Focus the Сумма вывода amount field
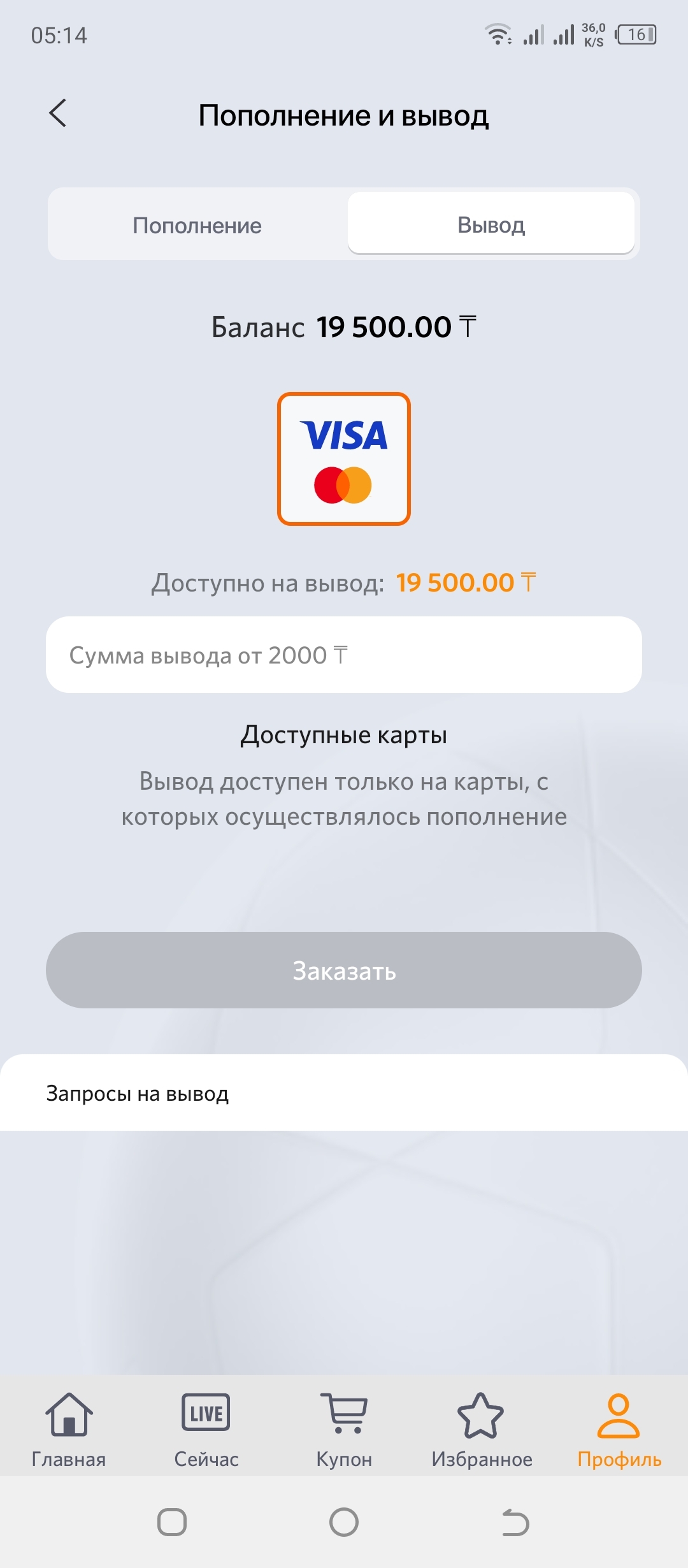 [x=344, y=655]
